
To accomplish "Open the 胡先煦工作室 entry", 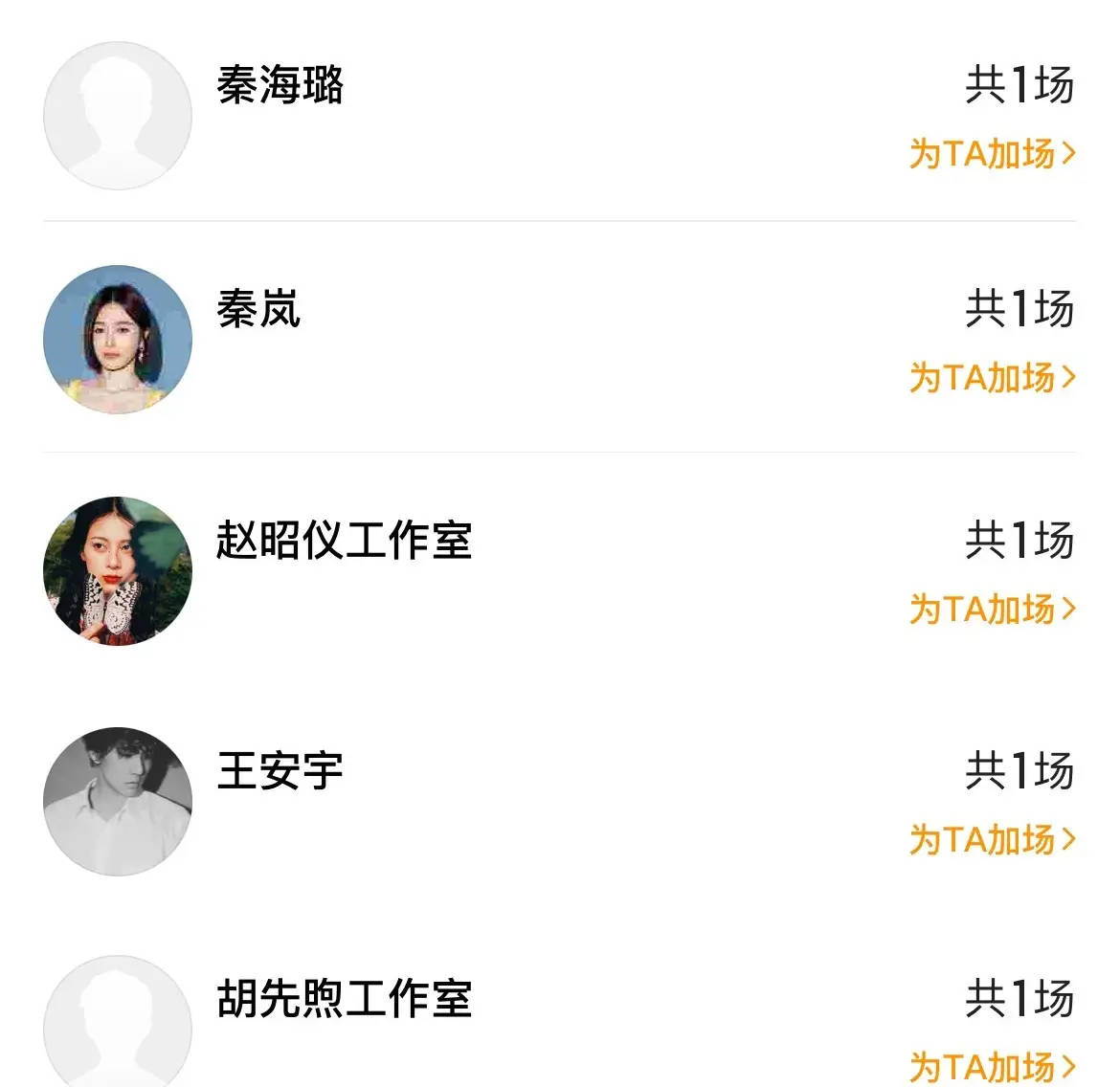I will (x=344, y=999).
